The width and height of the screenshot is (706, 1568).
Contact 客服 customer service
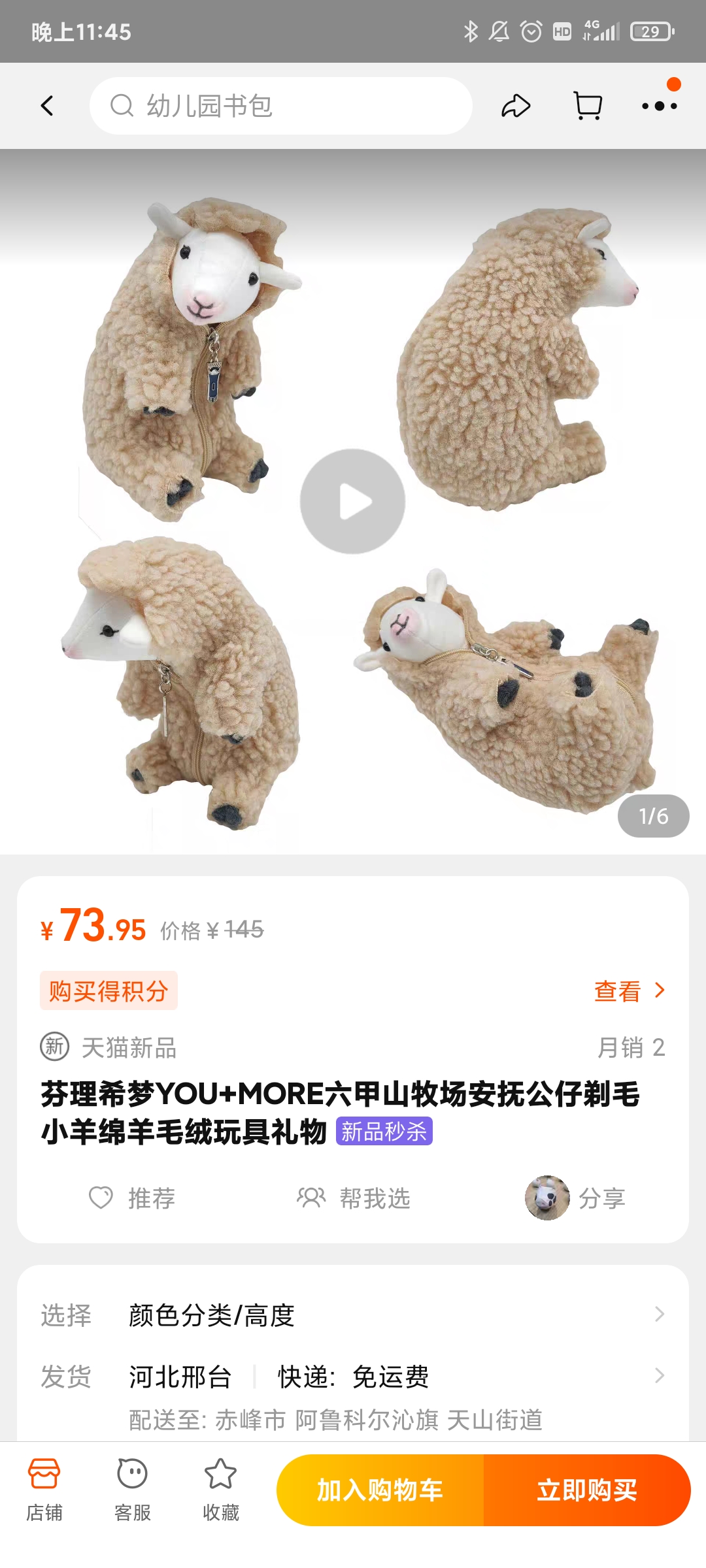point(133,1491)
